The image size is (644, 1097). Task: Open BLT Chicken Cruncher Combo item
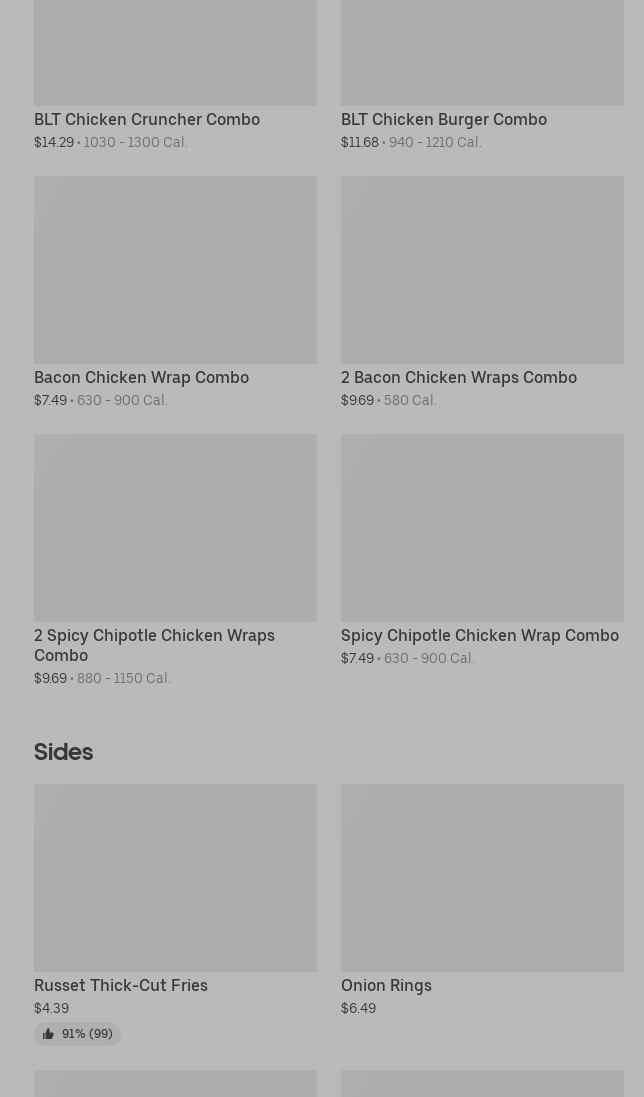pyautogui.click(x=175, y=76)
